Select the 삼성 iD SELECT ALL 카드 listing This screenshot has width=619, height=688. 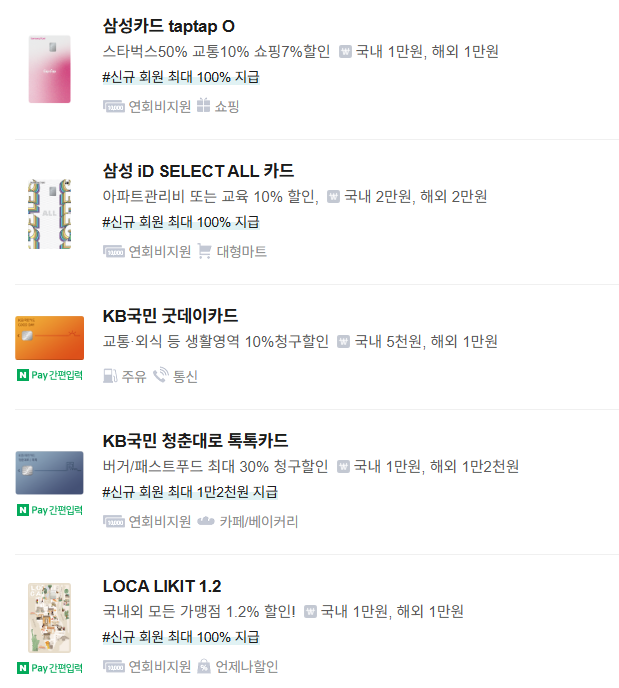click(x=198, y=170)
